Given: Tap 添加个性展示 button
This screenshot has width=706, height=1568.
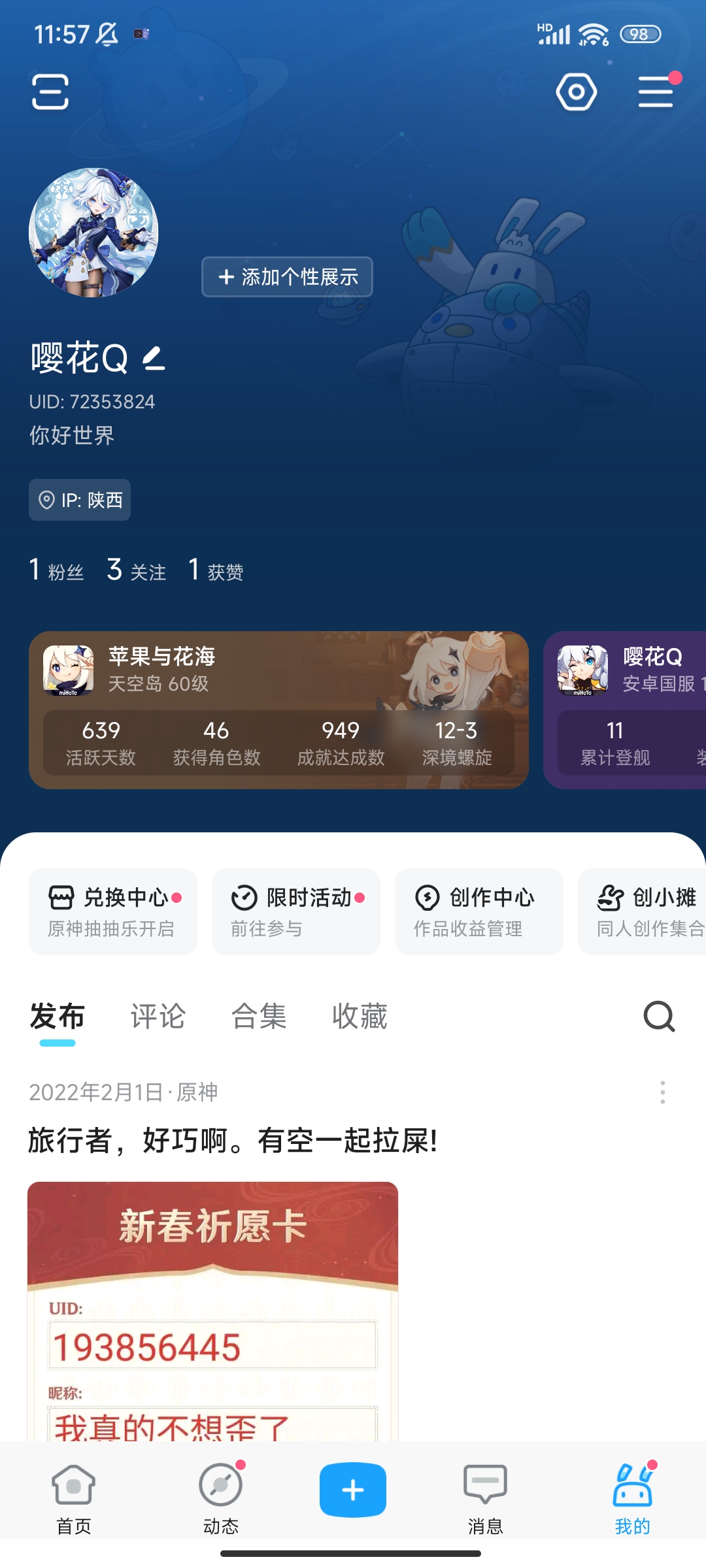Looking at the screenshot, I should (x=287, y=277).
